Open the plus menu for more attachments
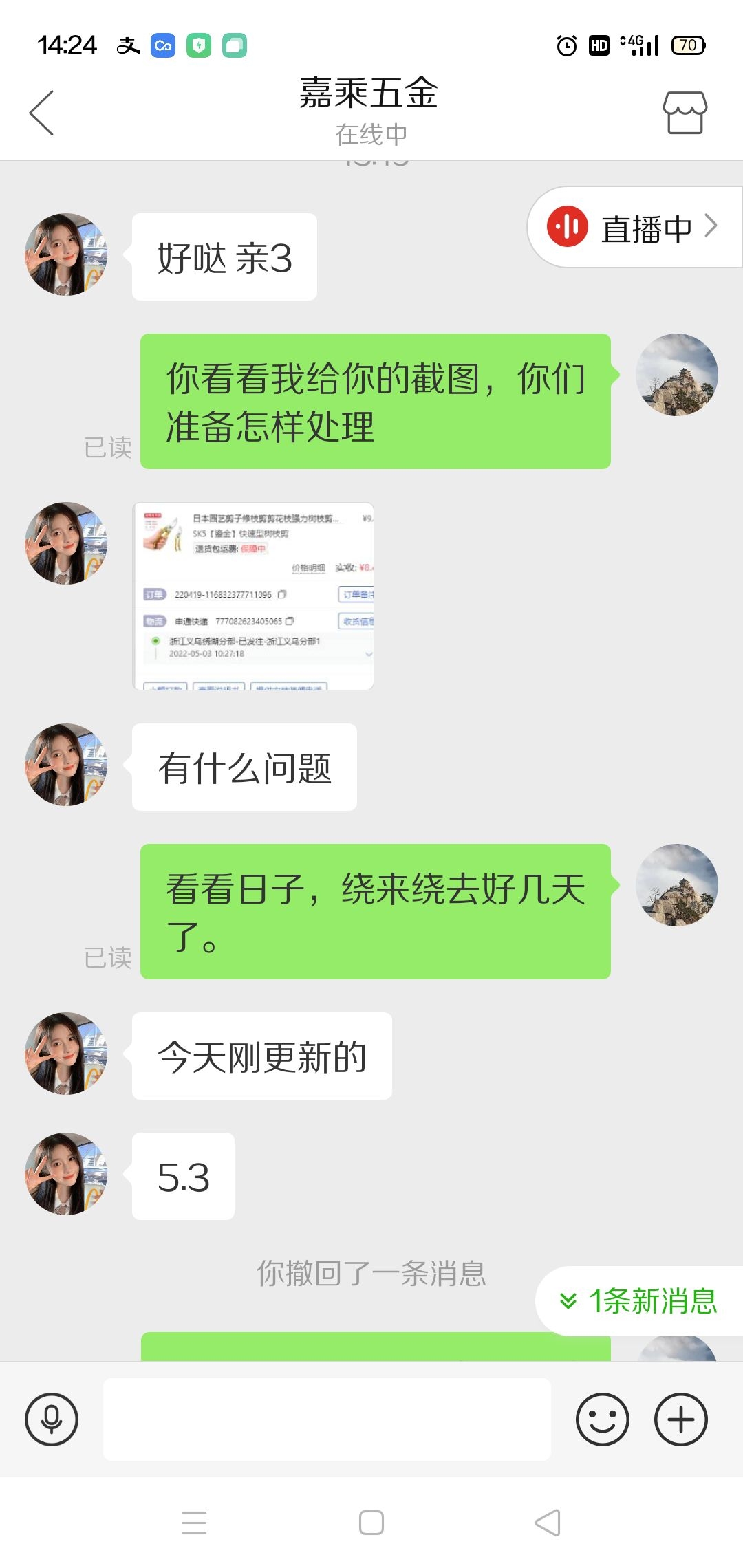 pyautogui.click(x=680, y=1419)
